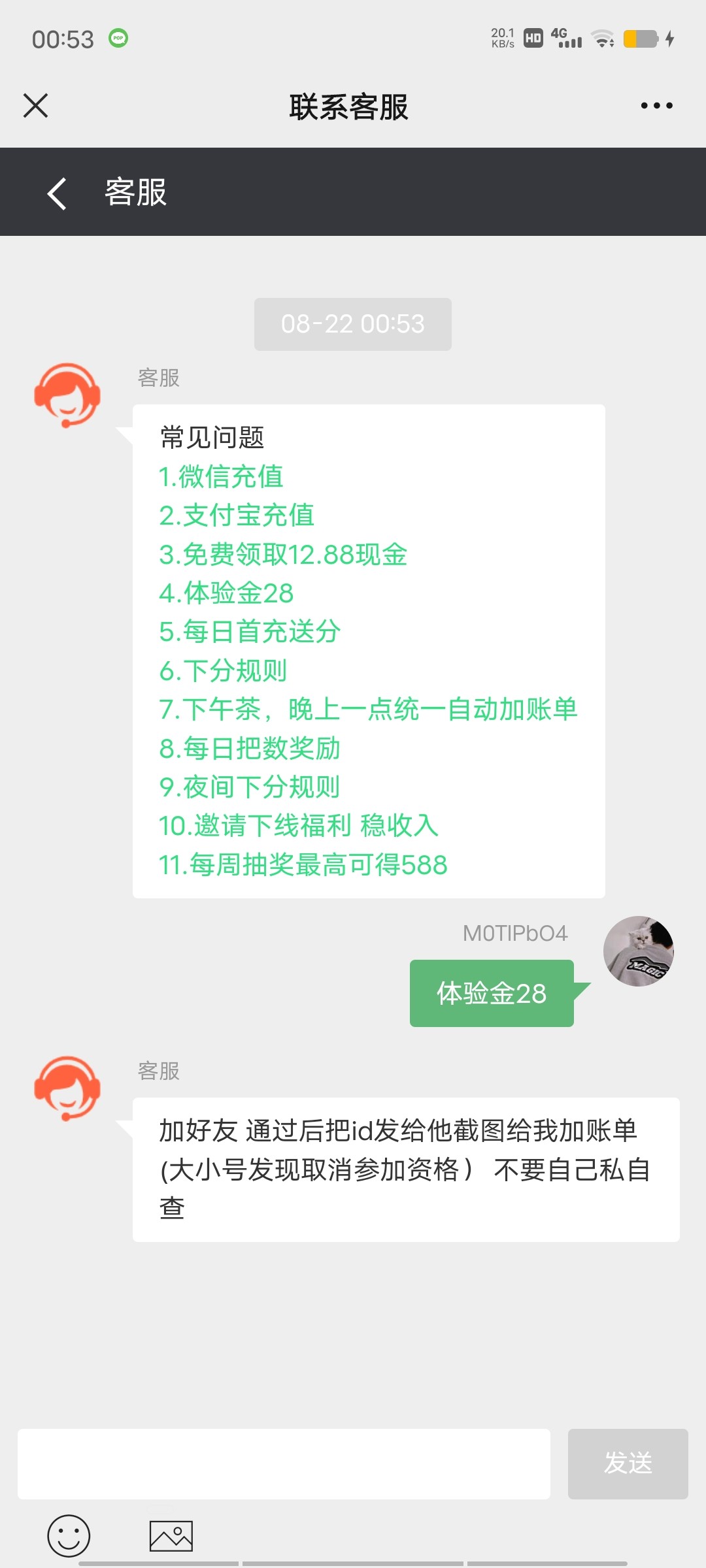Close the 联系客服 page
Screen dimensions: 706x1568
(36, 105)
